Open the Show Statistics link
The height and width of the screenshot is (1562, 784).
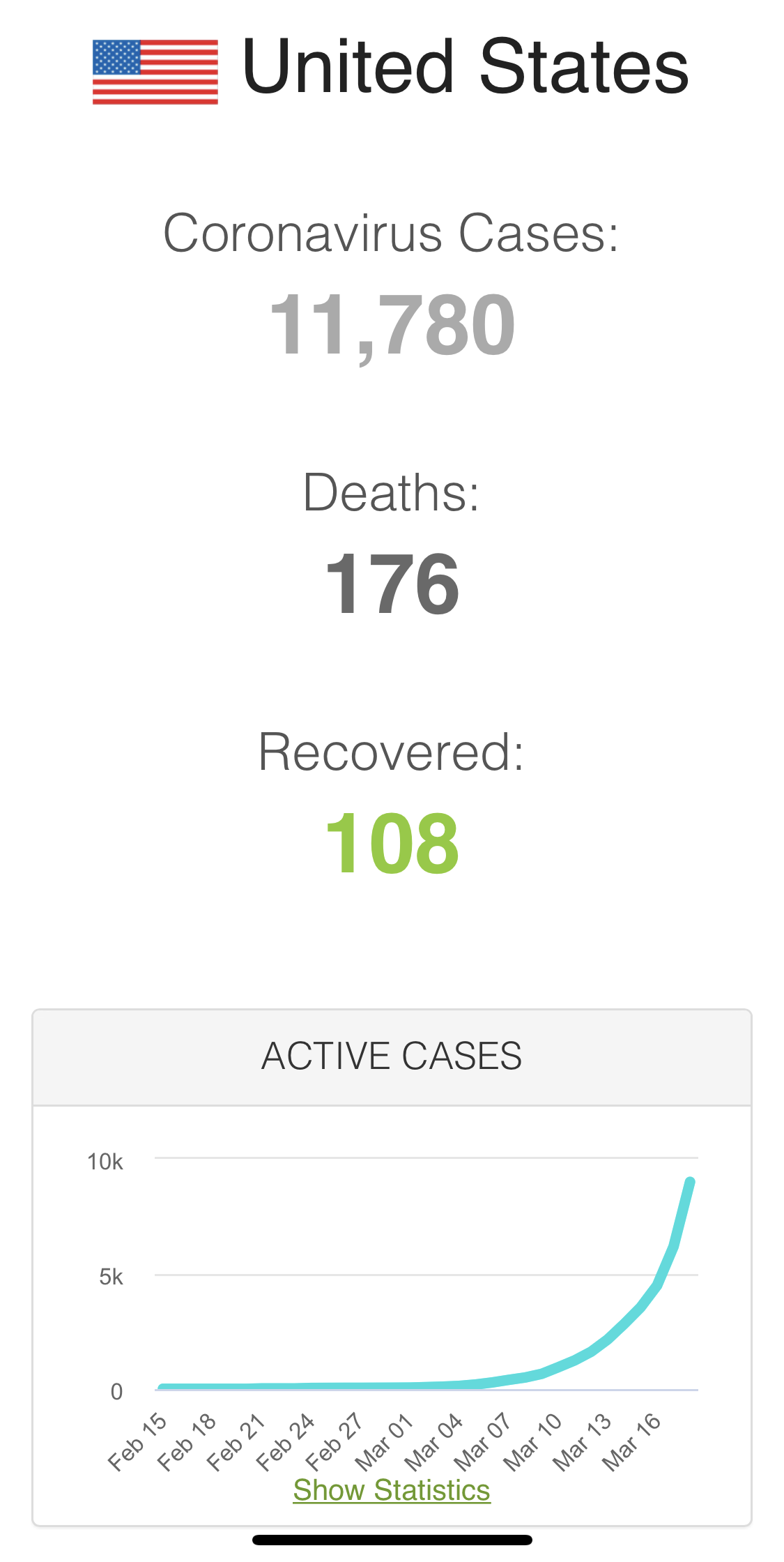(x=392, y=1490)
